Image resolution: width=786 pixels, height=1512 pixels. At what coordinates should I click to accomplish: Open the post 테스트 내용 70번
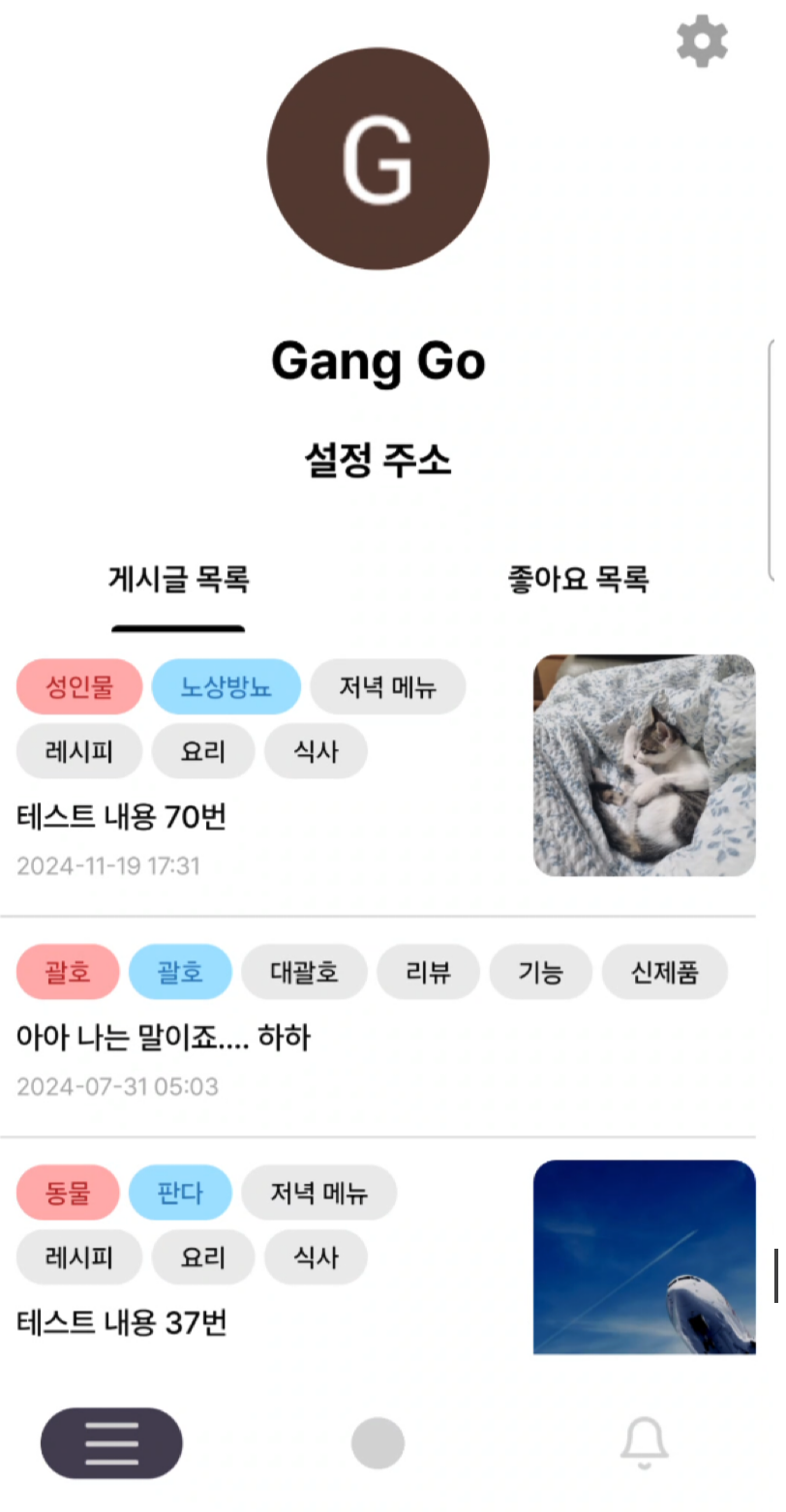click(x=122, y=818)
